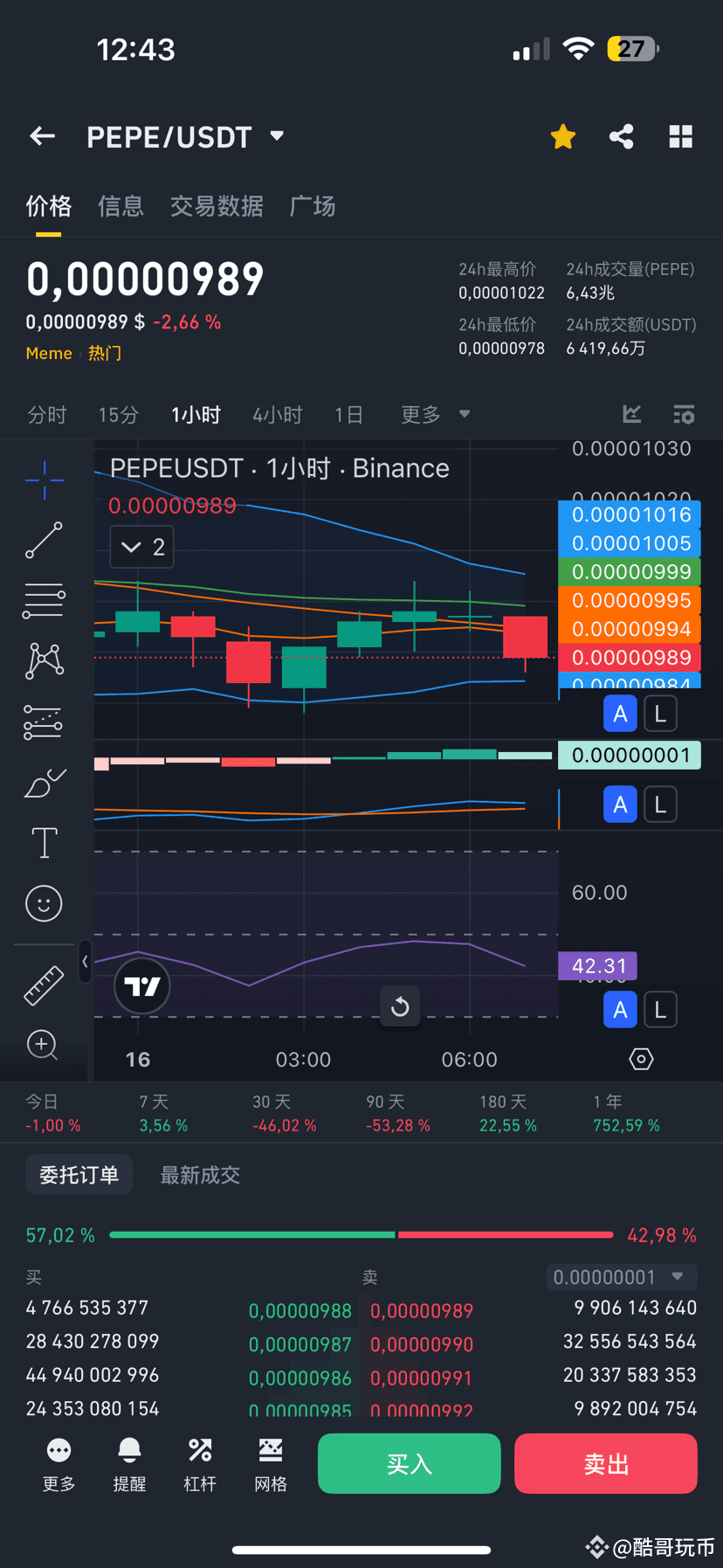Toggle the favorite star for PEPE/USDT

coord(562,136)
